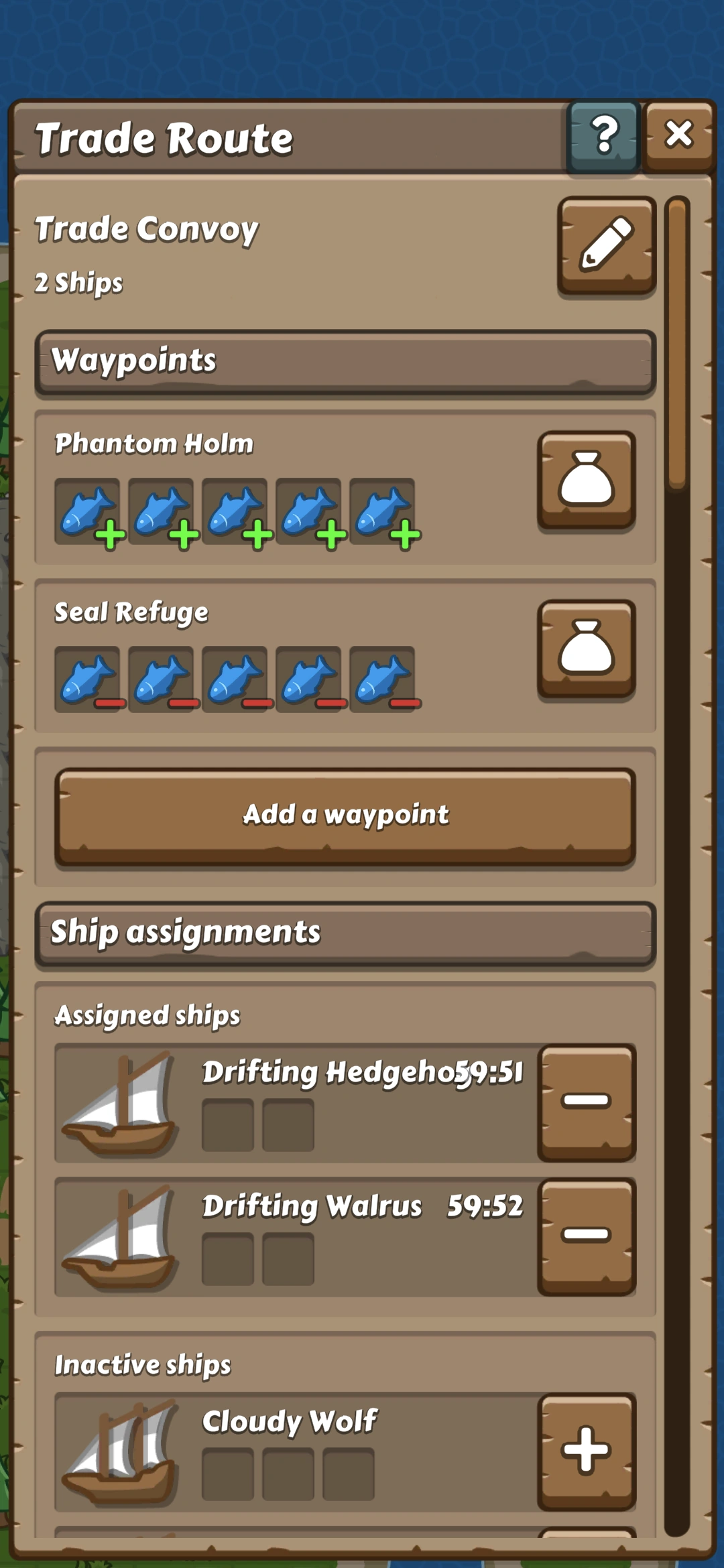Unassign the Drifting Walrus ship
The height and width of the screenshot is (1568, 724).
[x=586, y=1236]
